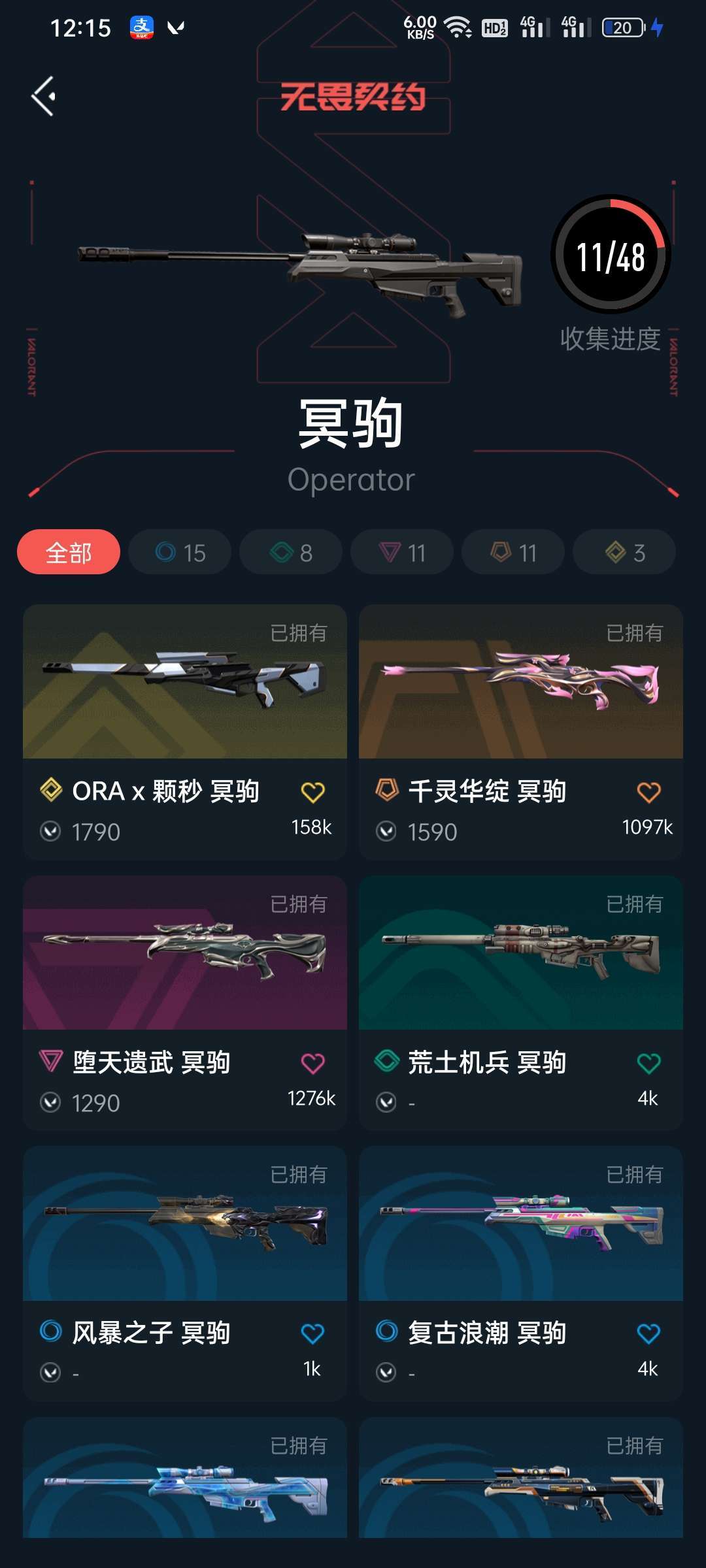706x1568 pixels.
Task: Like the 荒土机兵 冥驹 skin
Action: click(x=648, y=1064)
